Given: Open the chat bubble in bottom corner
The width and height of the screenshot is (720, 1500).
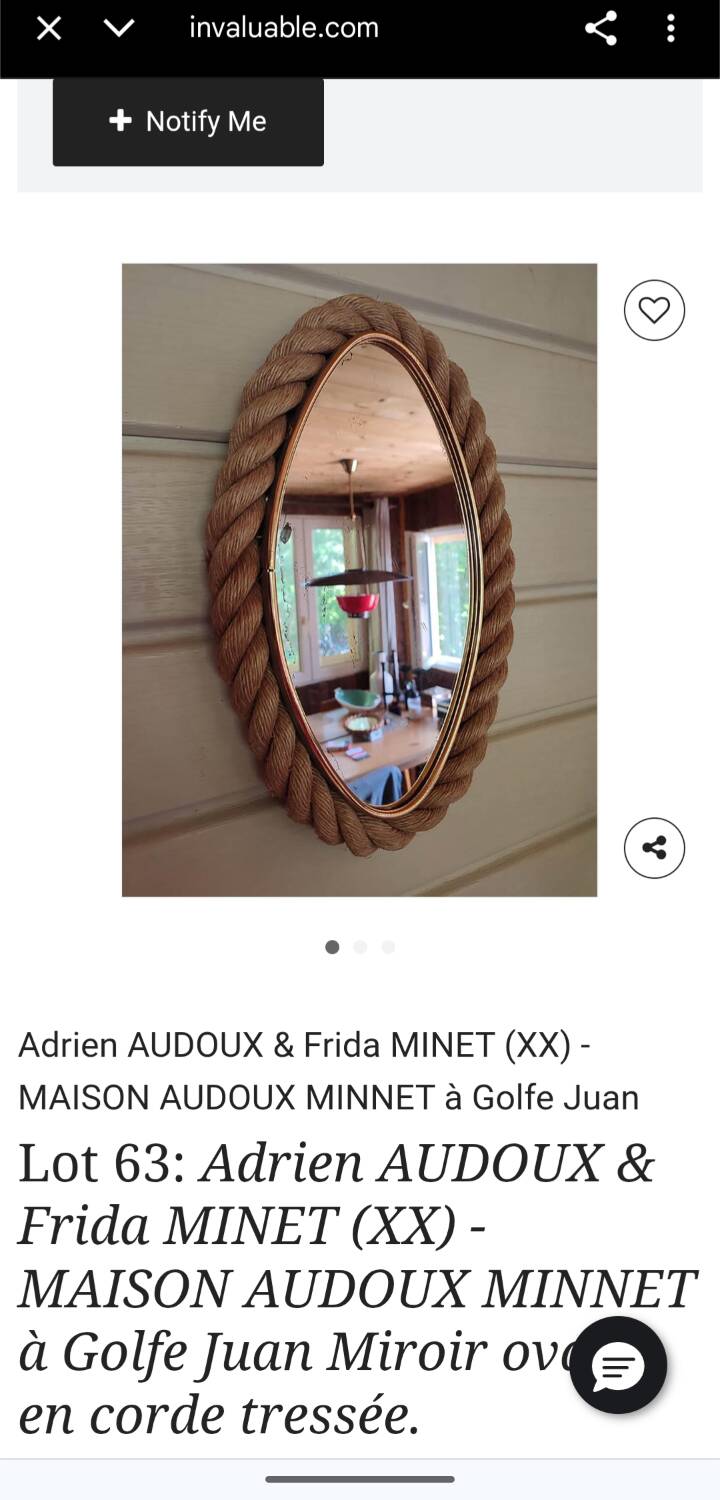Looking at the screenshot, I should 619,1365.
